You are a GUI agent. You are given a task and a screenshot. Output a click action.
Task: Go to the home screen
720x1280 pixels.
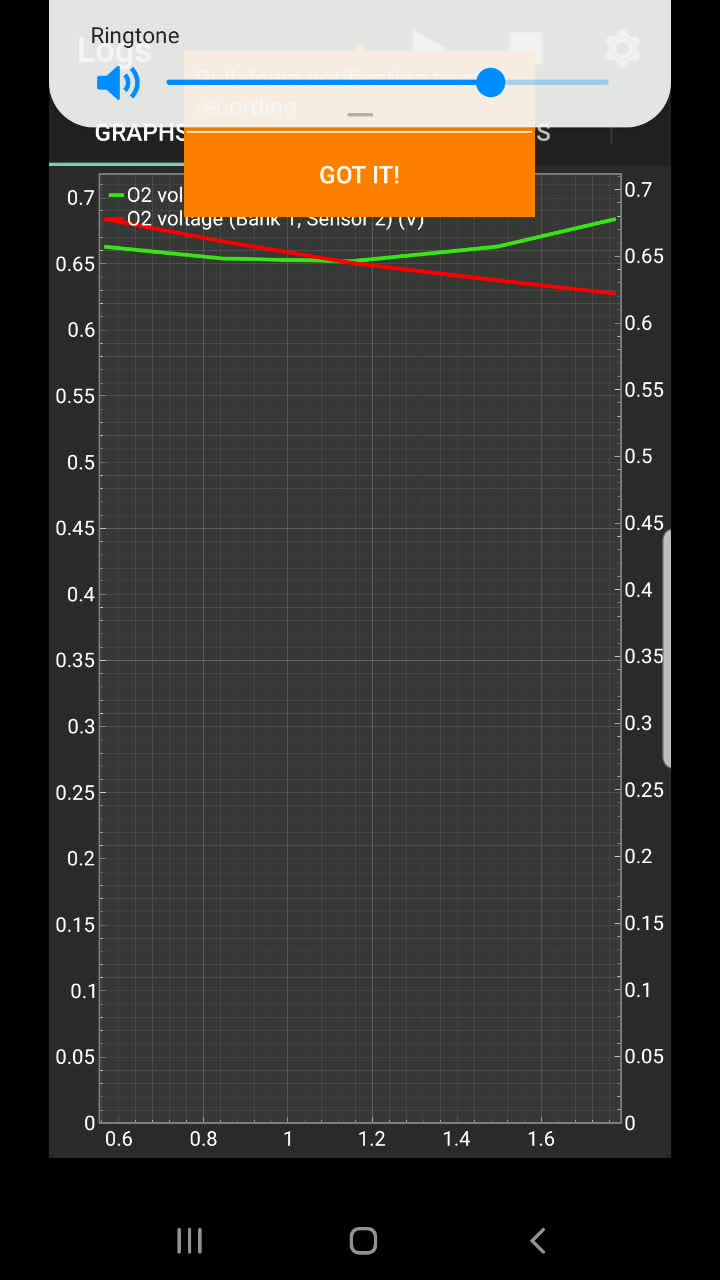pyautogui.click(x=363, y=1241)
